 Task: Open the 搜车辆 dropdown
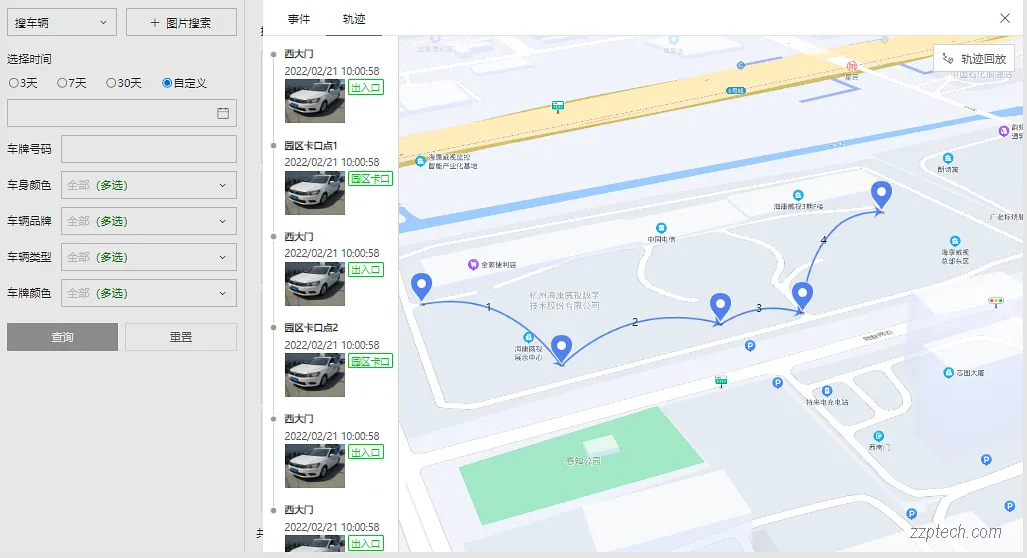[x=62, y=22]
